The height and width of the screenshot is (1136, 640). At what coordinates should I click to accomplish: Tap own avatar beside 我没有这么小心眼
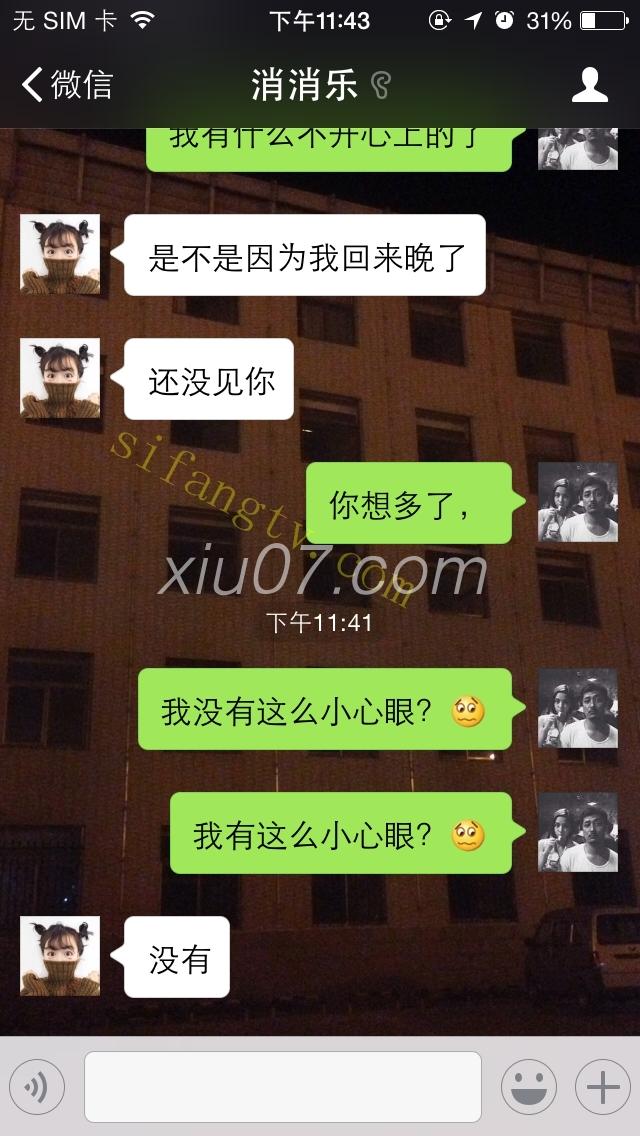[578, 709]
